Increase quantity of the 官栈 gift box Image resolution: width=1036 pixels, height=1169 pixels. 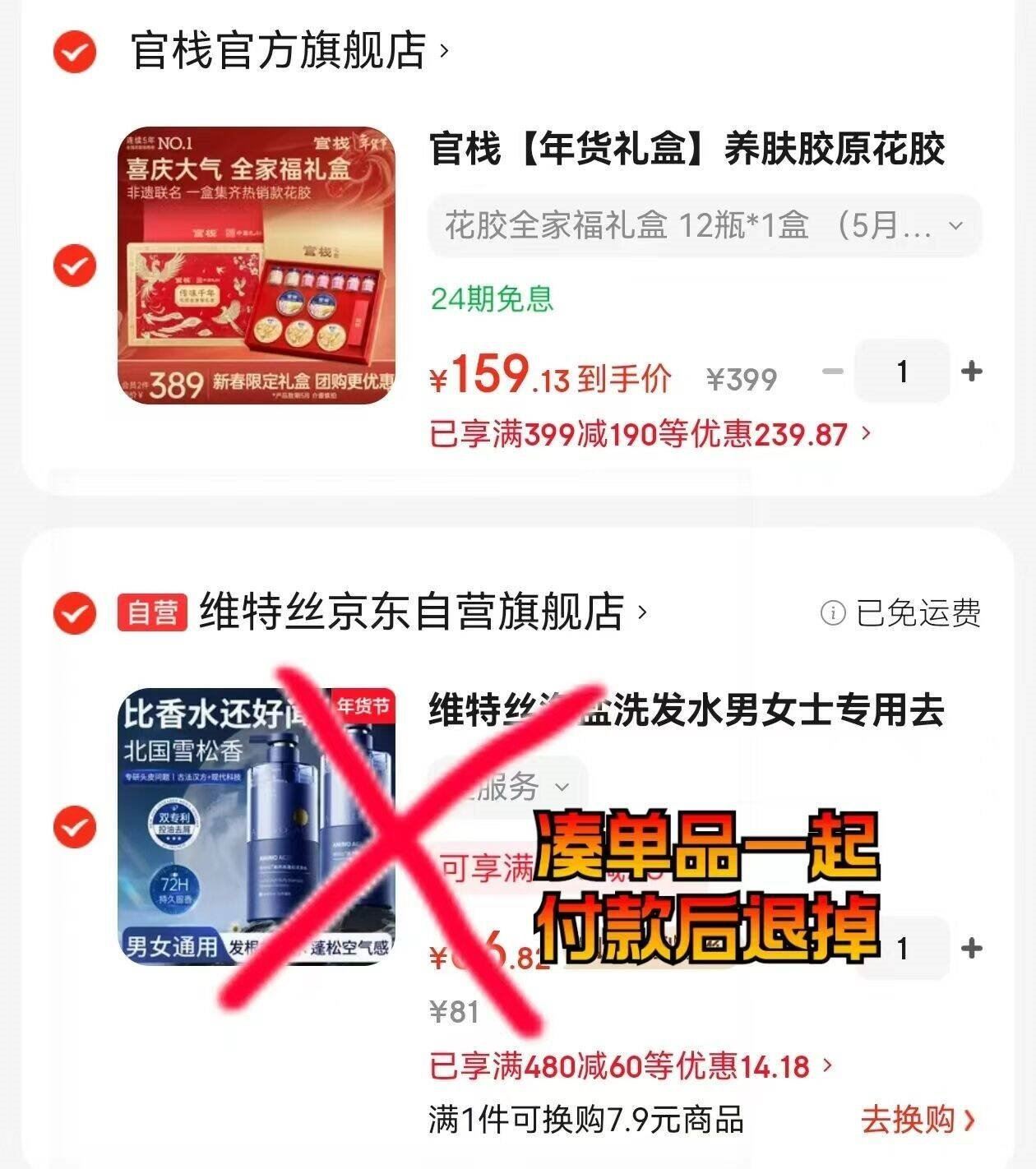[x=972, y=372]
